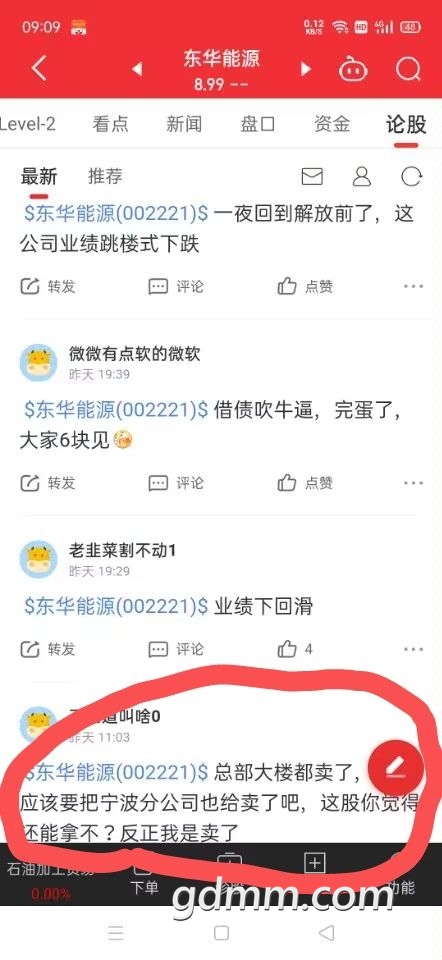This screenshot has height=960, width=442.
Task: Tap the system home button
Action: click(222, 933)
